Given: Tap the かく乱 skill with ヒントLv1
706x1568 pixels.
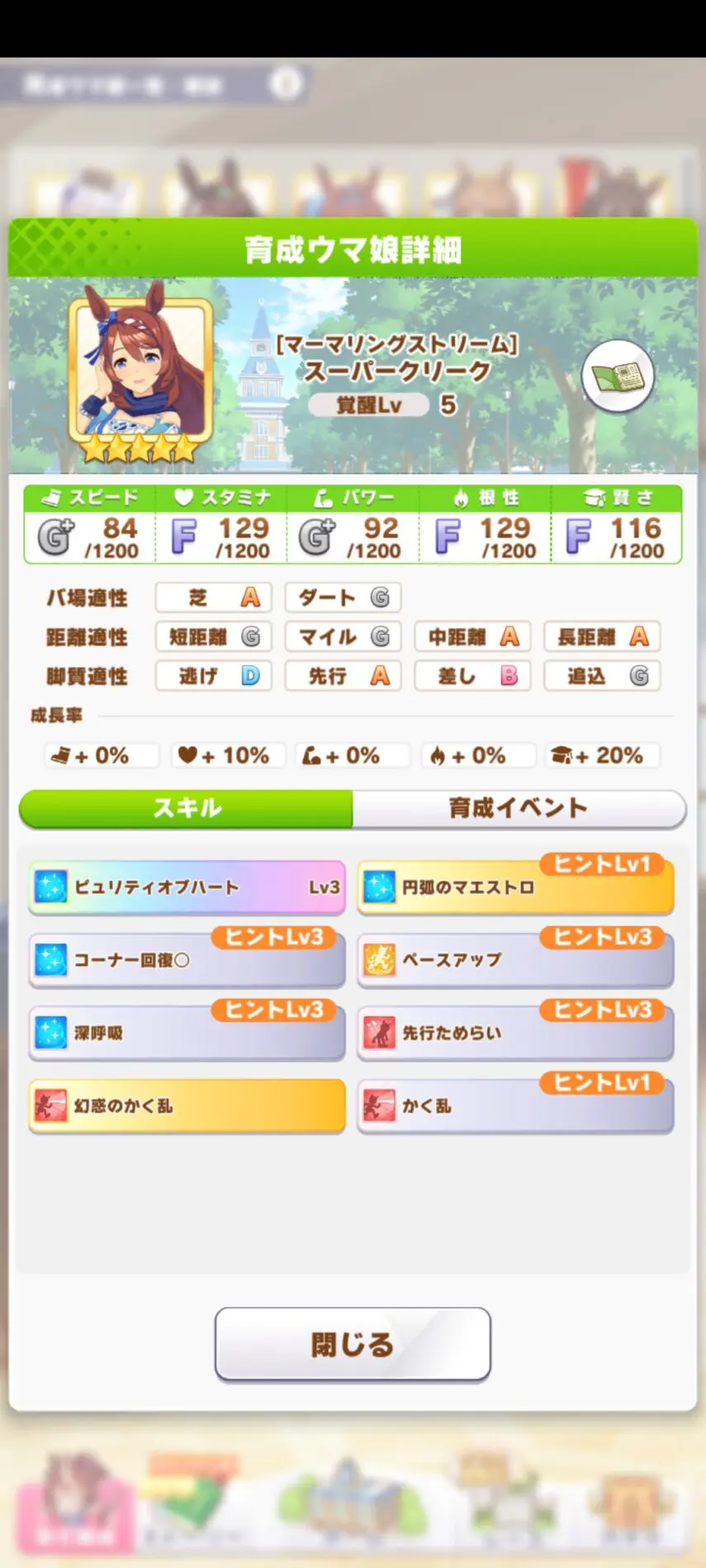Looking at the screenshot, I should [x=515, y=1106].
